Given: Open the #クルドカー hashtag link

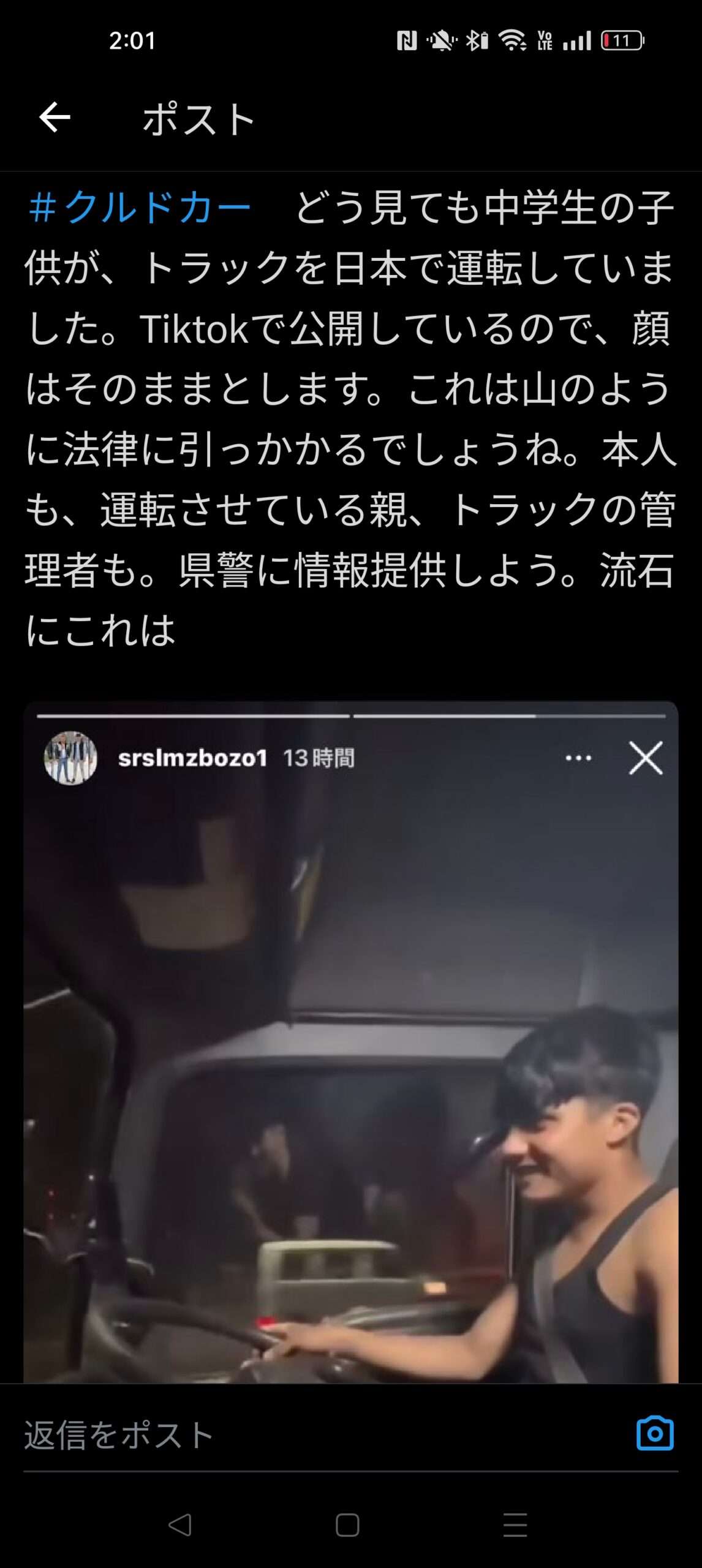Looking at the screenshot, I should coord(140,208).
